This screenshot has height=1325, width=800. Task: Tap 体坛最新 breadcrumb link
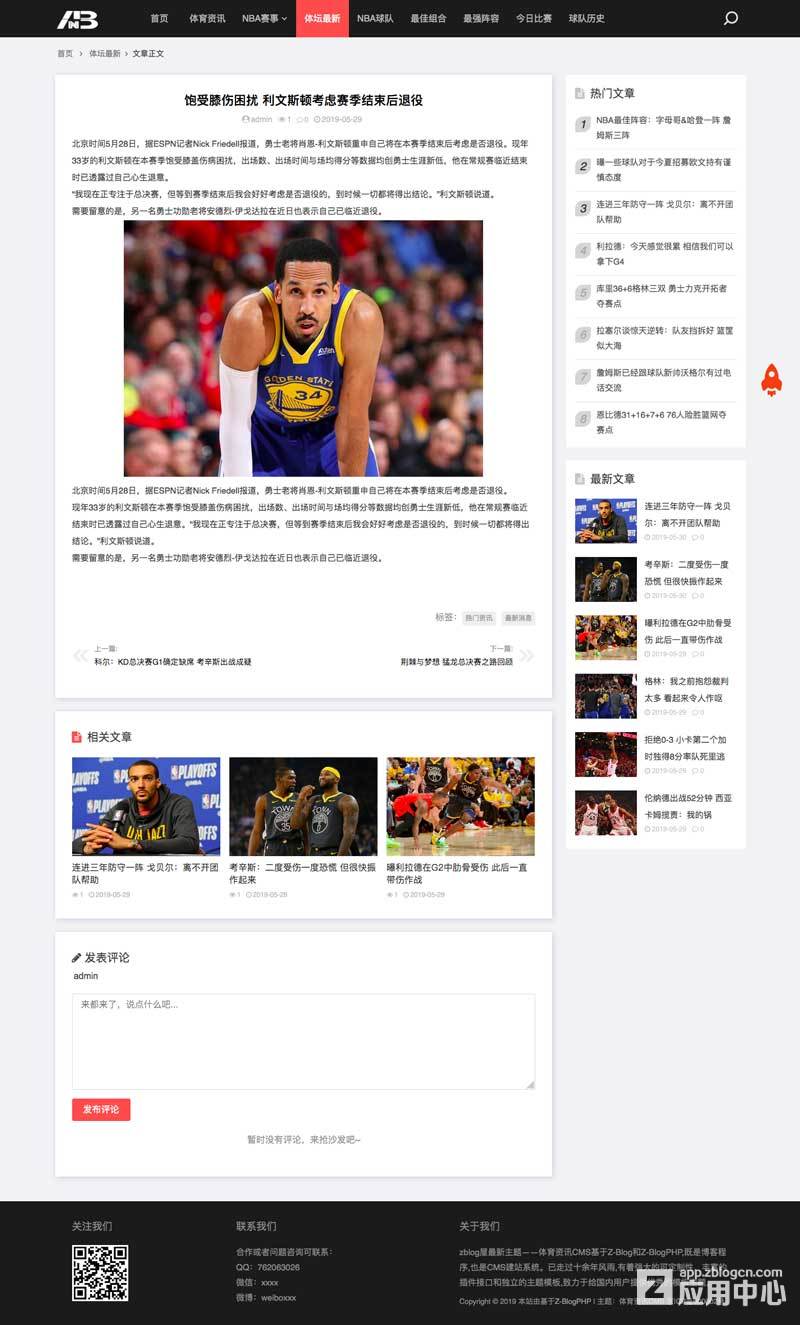tap(104, 54)
